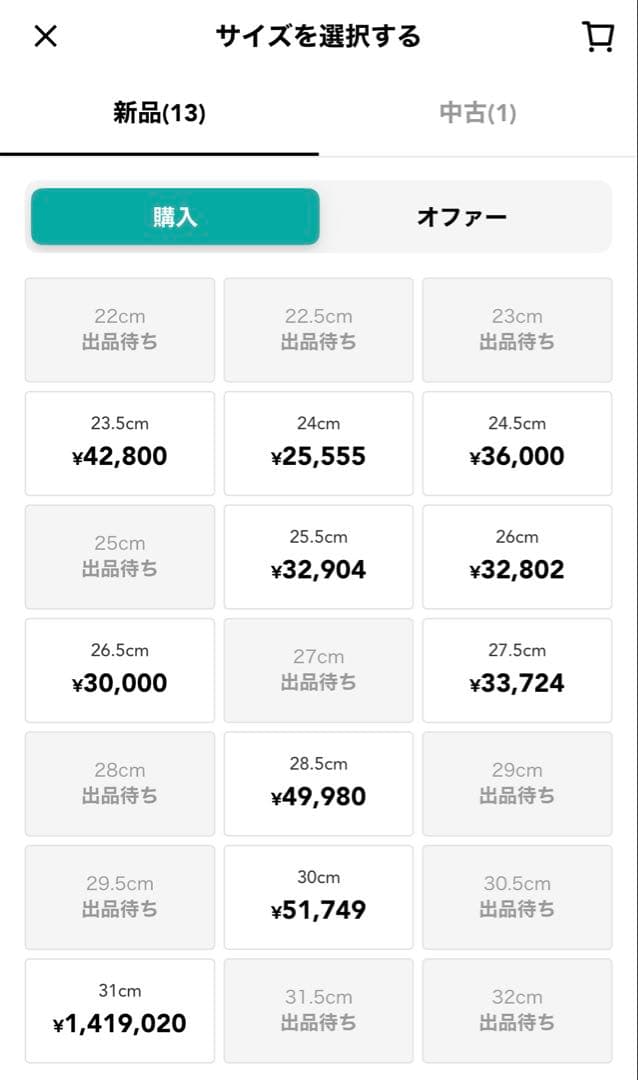Choose size 27.5cm priced ¥33,724

[517, 670]
